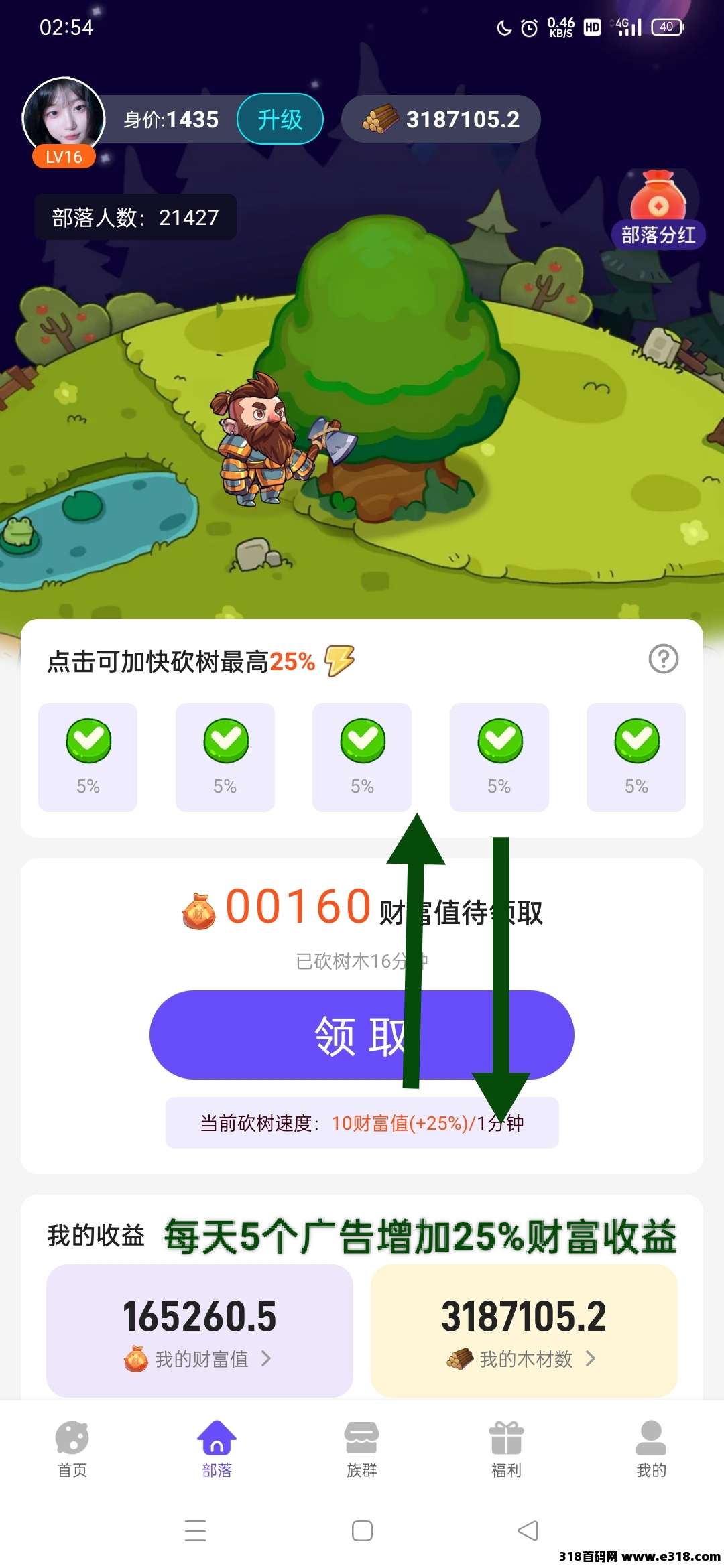
Task: Open the wood count pill at top
Action: pos(441,119)
